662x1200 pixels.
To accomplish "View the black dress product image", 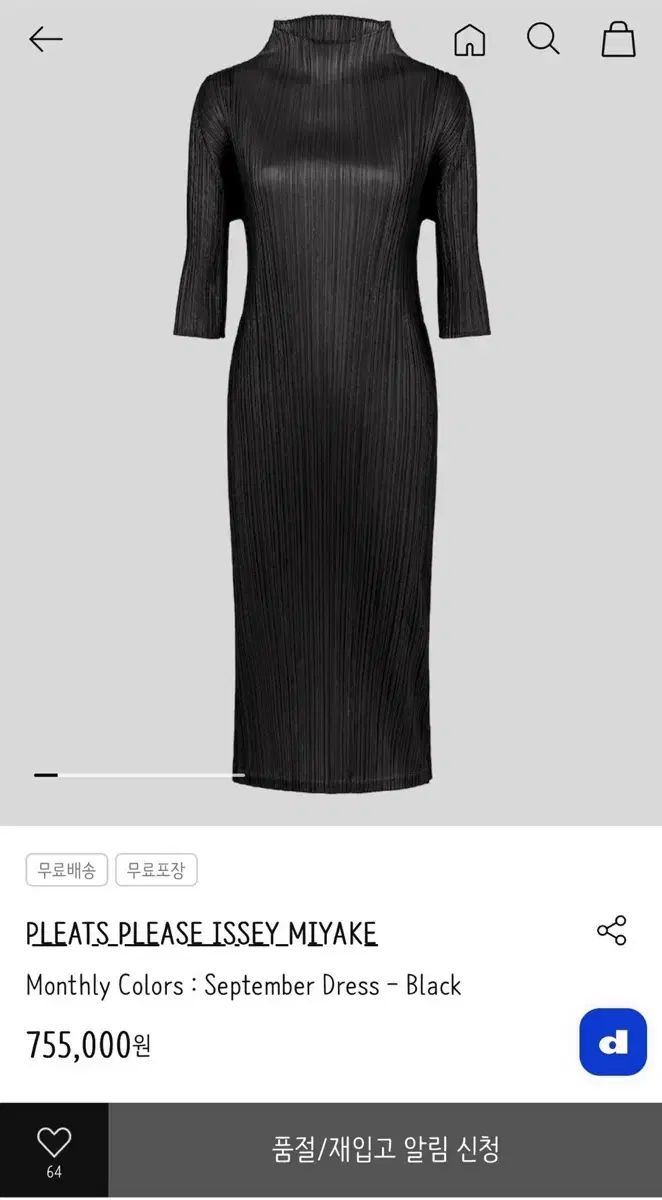I will coord(331,400).
